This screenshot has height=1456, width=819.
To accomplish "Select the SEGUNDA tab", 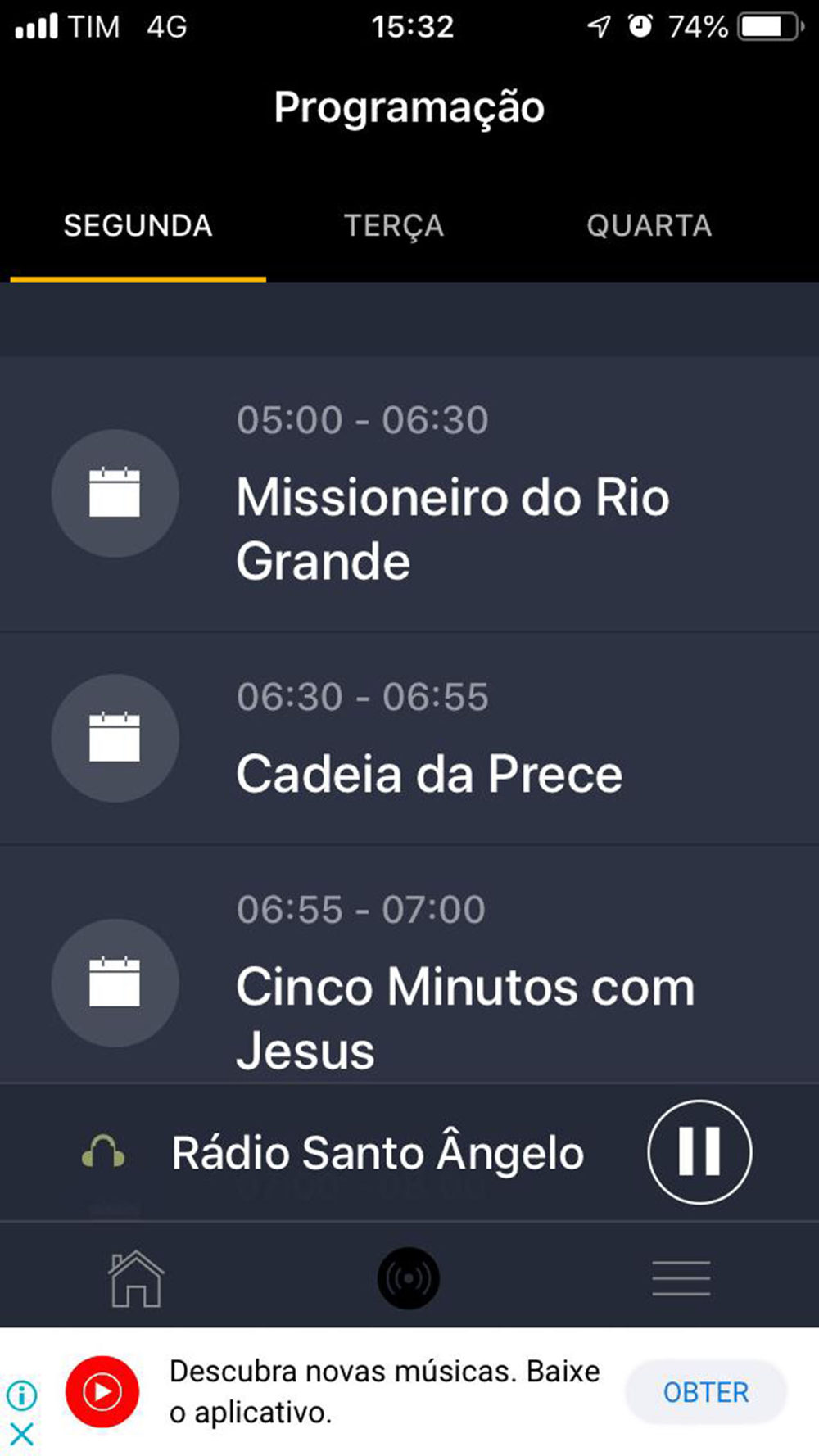I will [x=138, y=226].
